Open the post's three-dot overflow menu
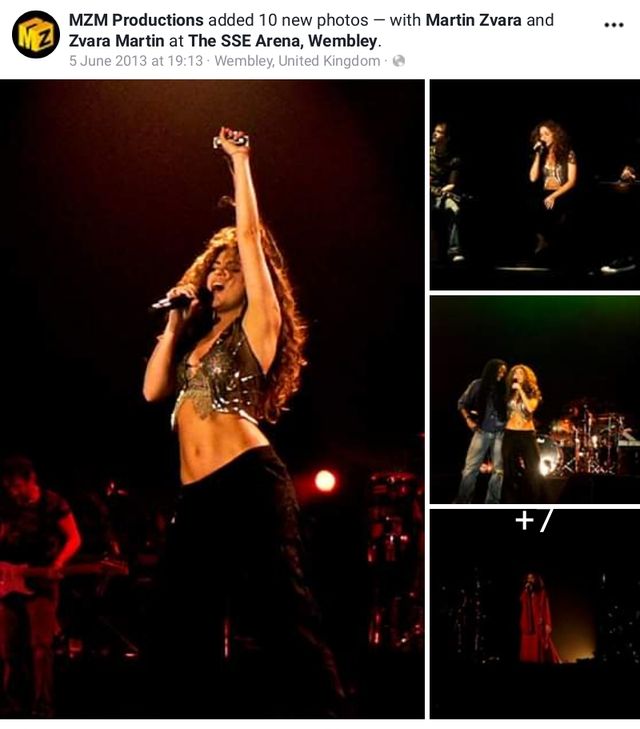The height and width of the screenshot is (729, 640). coord(614,24)
